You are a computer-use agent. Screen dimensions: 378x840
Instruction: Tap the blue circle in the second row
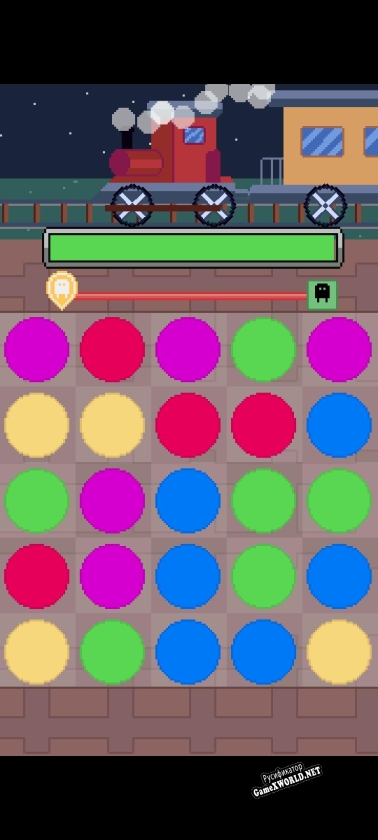(x=339, y=425)
